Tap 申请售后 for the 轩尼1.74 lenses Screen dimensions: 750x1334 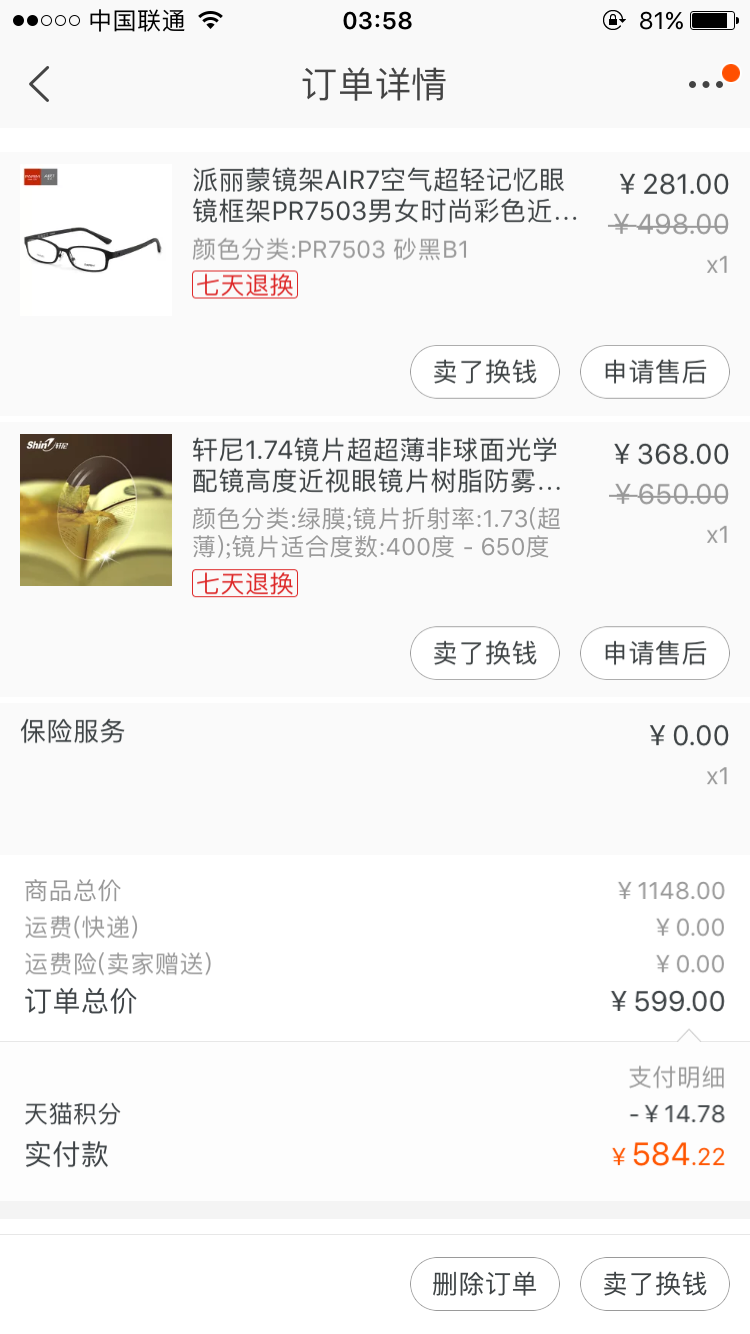point(655,653)
